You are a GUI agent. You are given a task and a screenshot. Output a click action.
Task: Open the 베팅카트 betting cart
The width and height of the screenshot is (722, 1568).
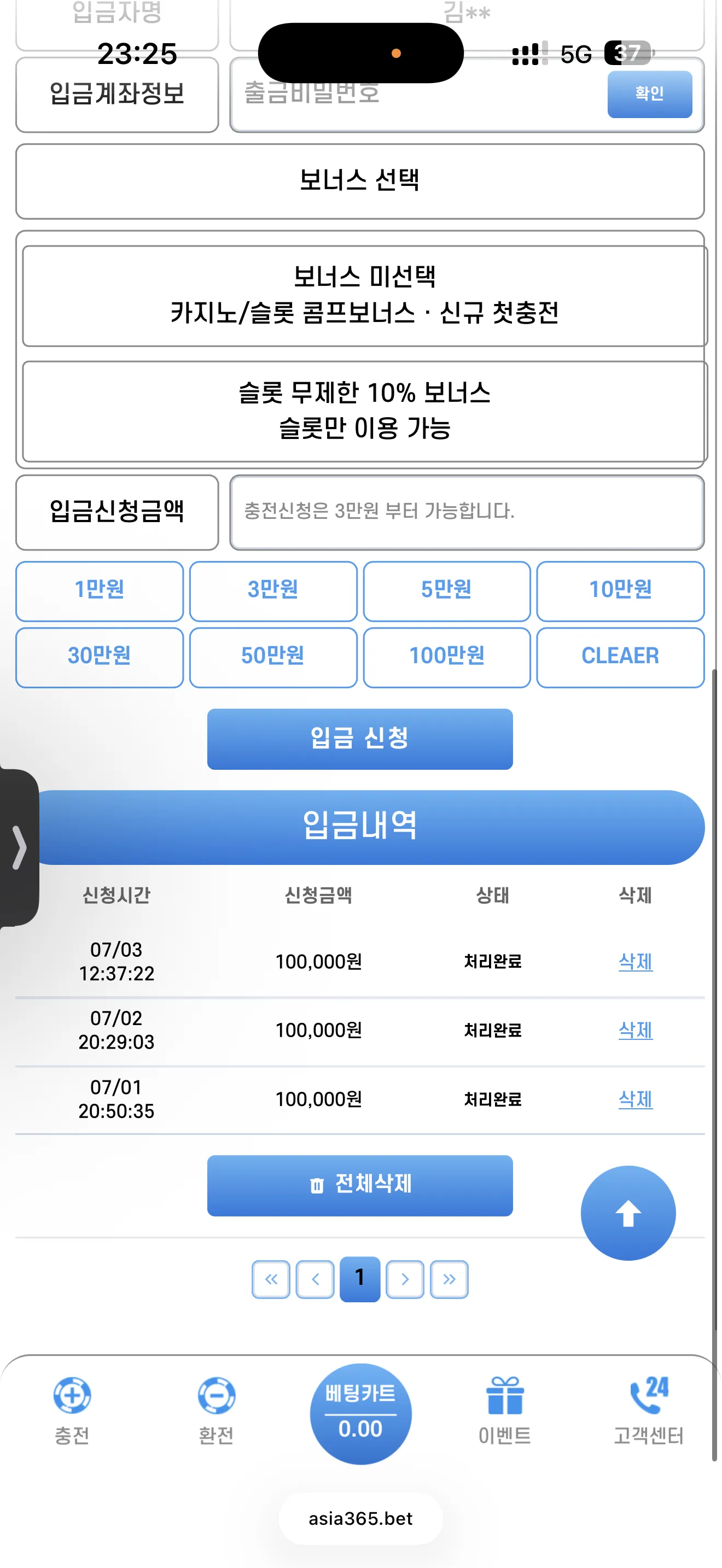pos(360,1413)
